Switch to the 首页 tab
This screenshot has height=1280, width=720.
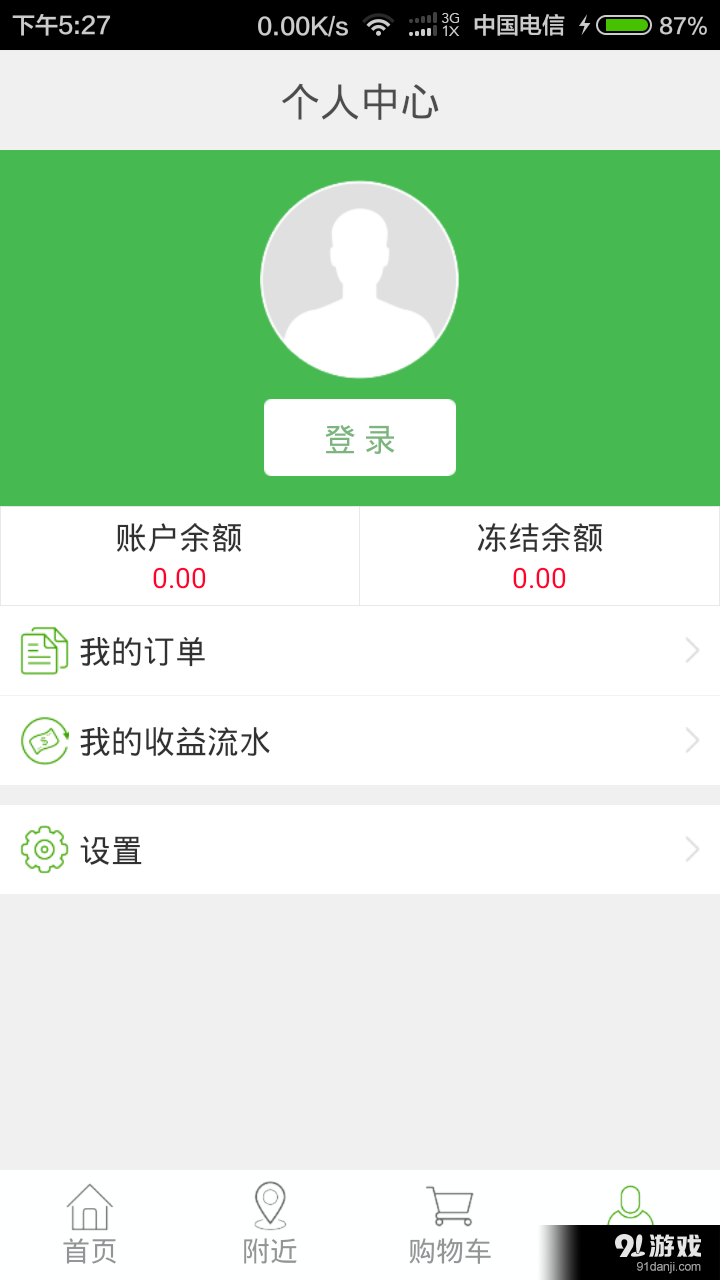(x=89, y=1220)
